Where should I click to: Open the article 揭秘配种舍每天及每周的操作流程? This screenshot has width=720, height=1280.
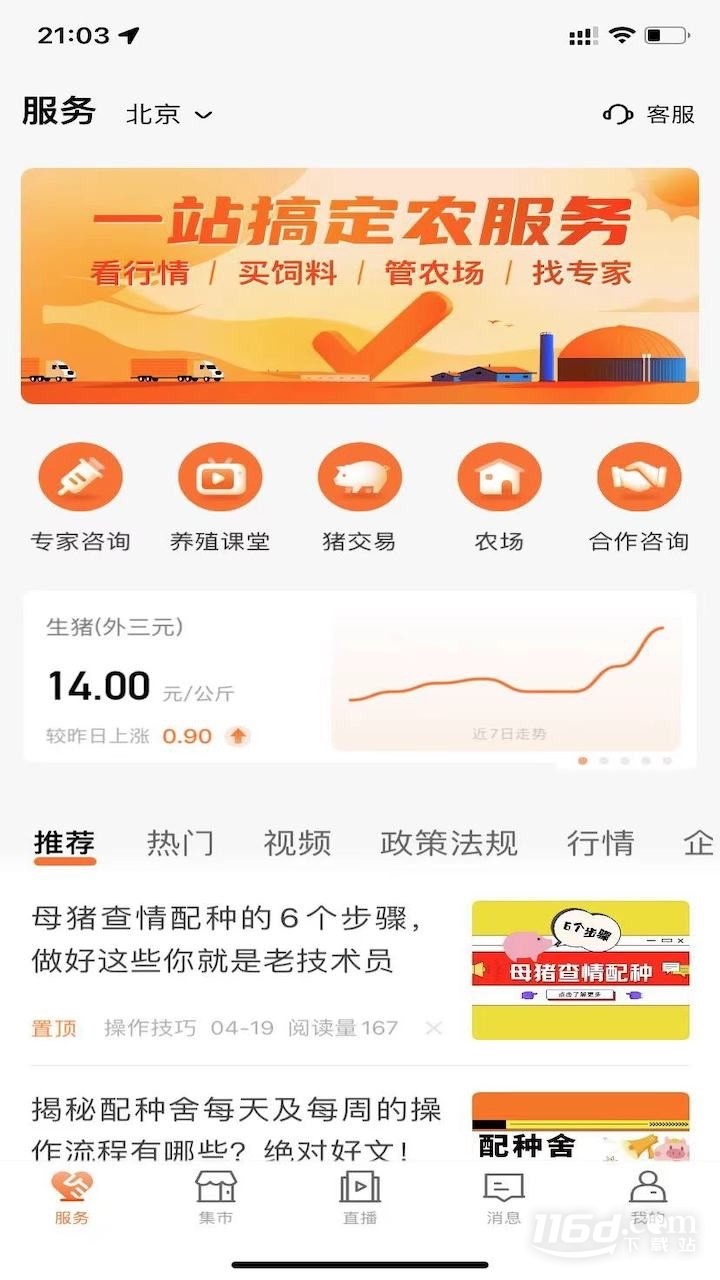[x=236, y=1127]
